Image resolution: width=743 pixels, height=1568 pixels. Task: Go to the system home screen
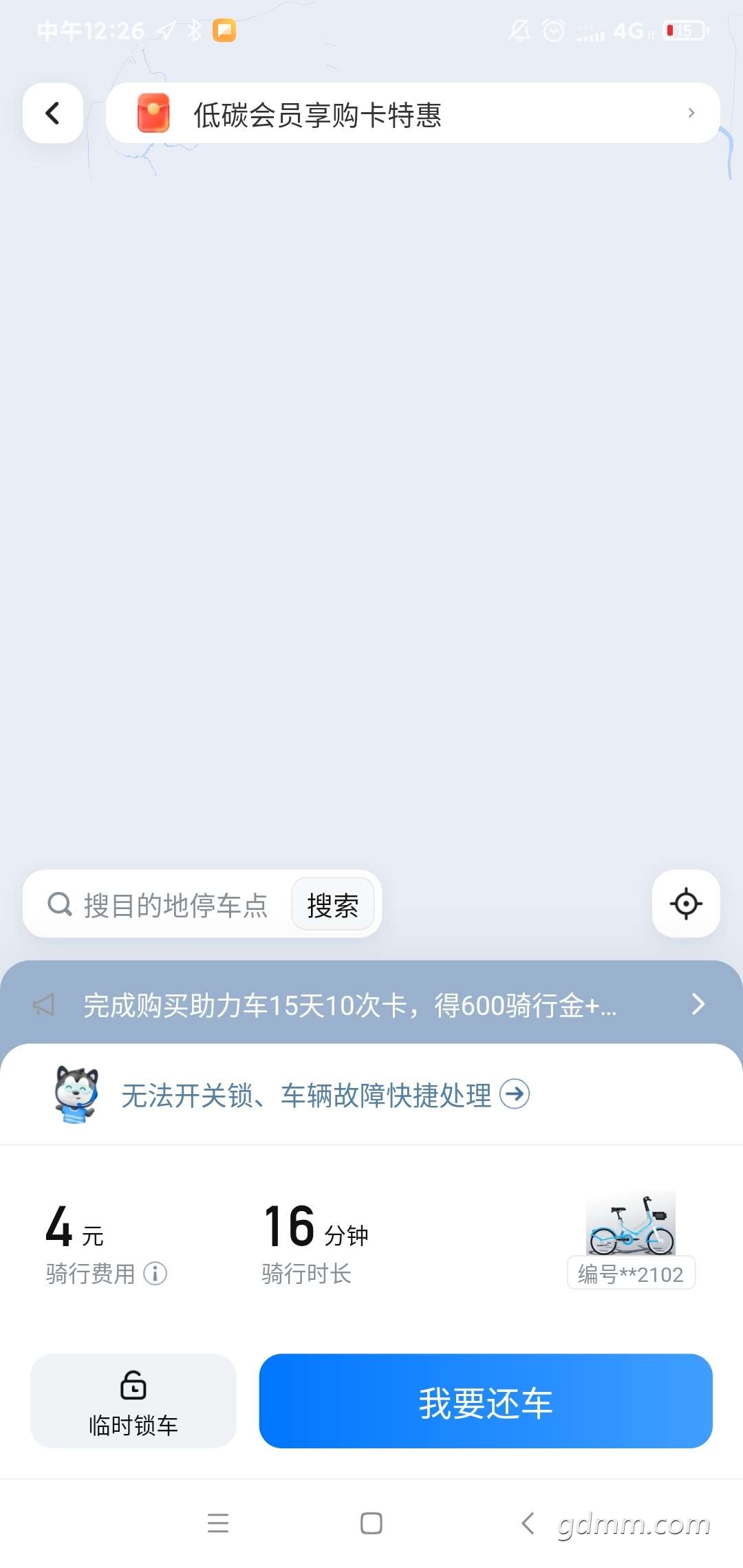371,1523
